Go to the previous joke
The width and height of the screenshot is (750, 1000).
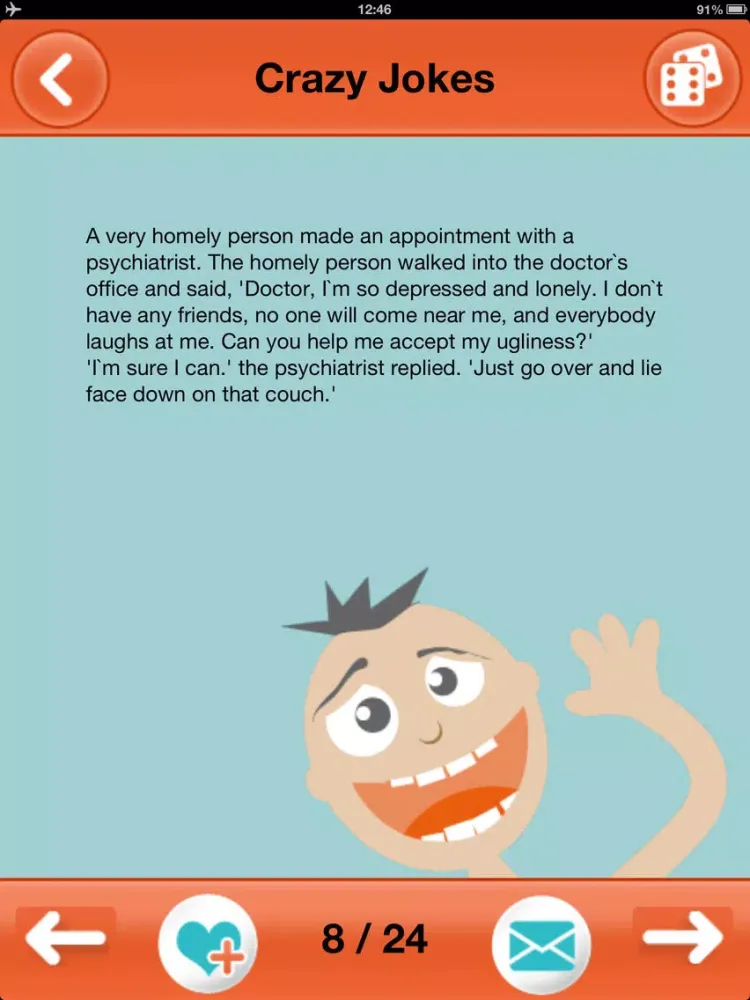(x=66, y=938)
